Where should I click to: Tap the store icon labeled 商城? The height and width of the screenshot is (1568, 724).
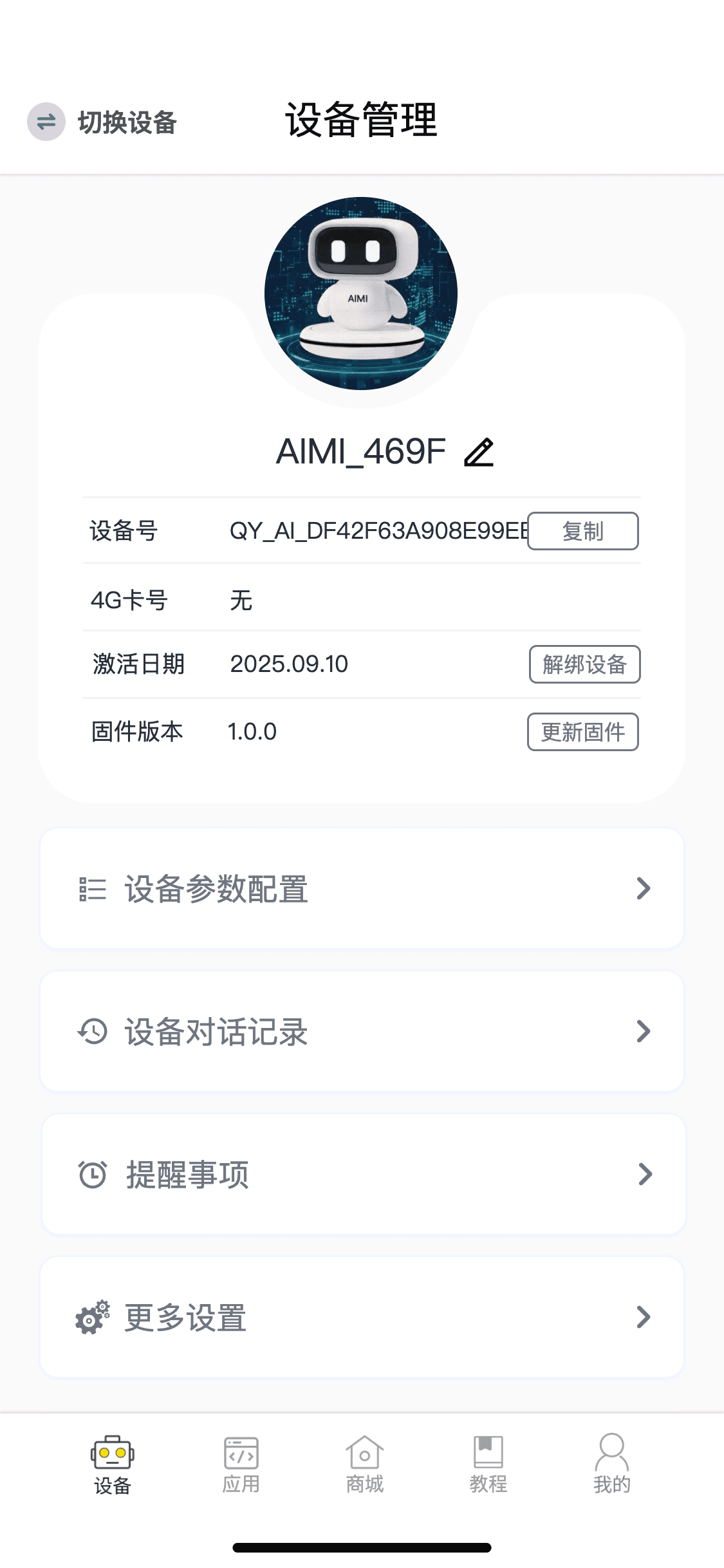pyautogui.click(x=364, y=1453)
